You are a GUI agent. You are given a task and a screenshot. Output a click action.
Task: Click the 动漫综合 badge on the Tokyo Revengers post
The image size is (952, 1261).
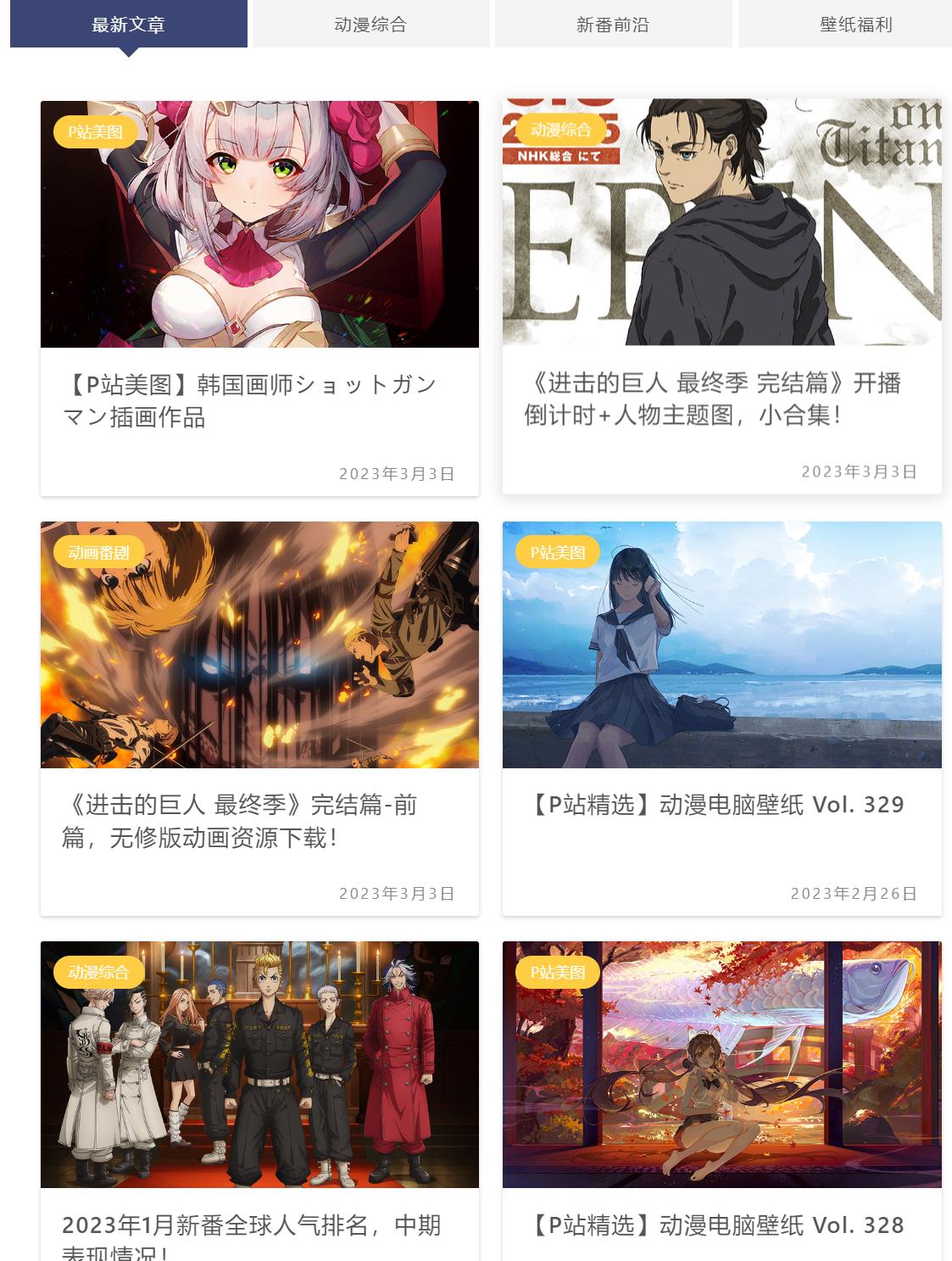coord(98,972)
